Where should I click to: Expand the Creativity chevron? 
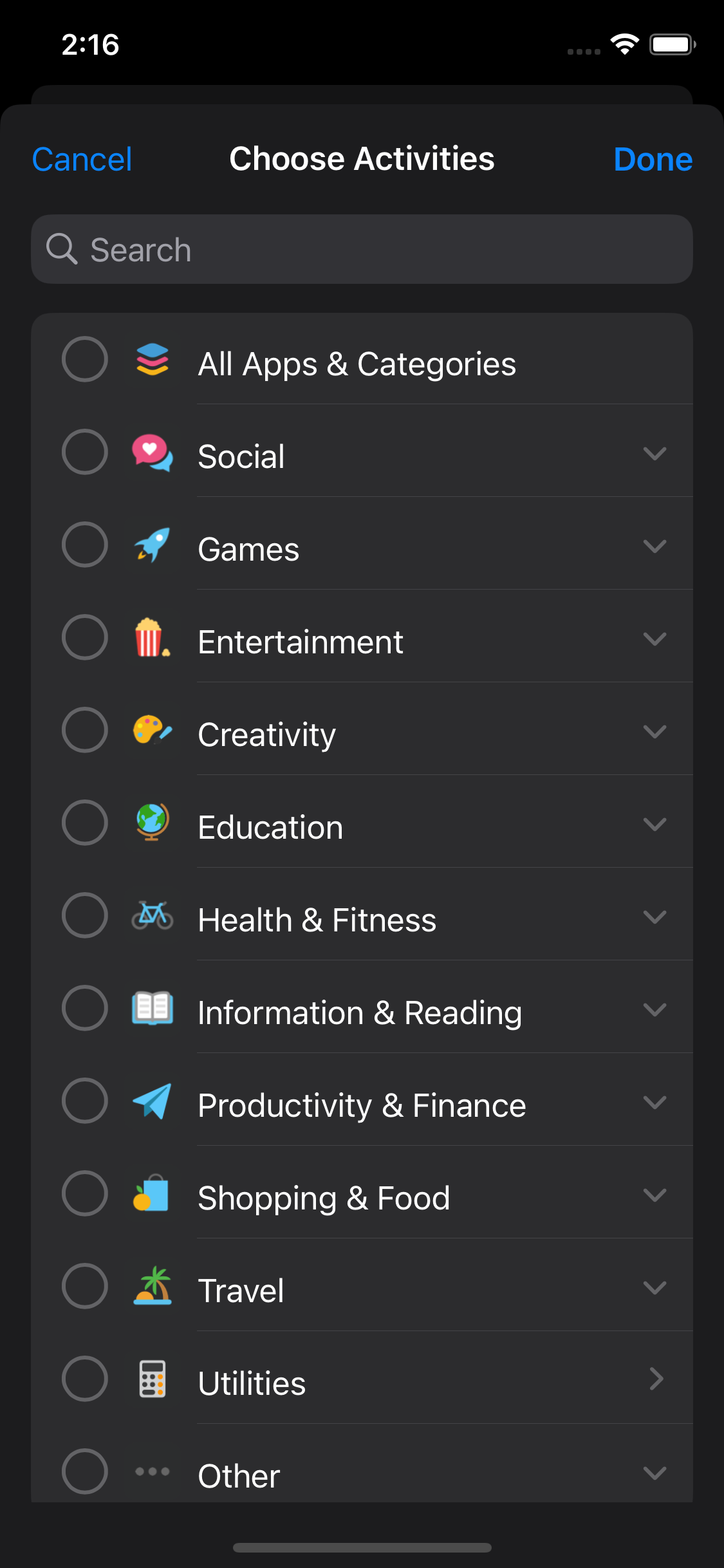click(x=654, y=732)
